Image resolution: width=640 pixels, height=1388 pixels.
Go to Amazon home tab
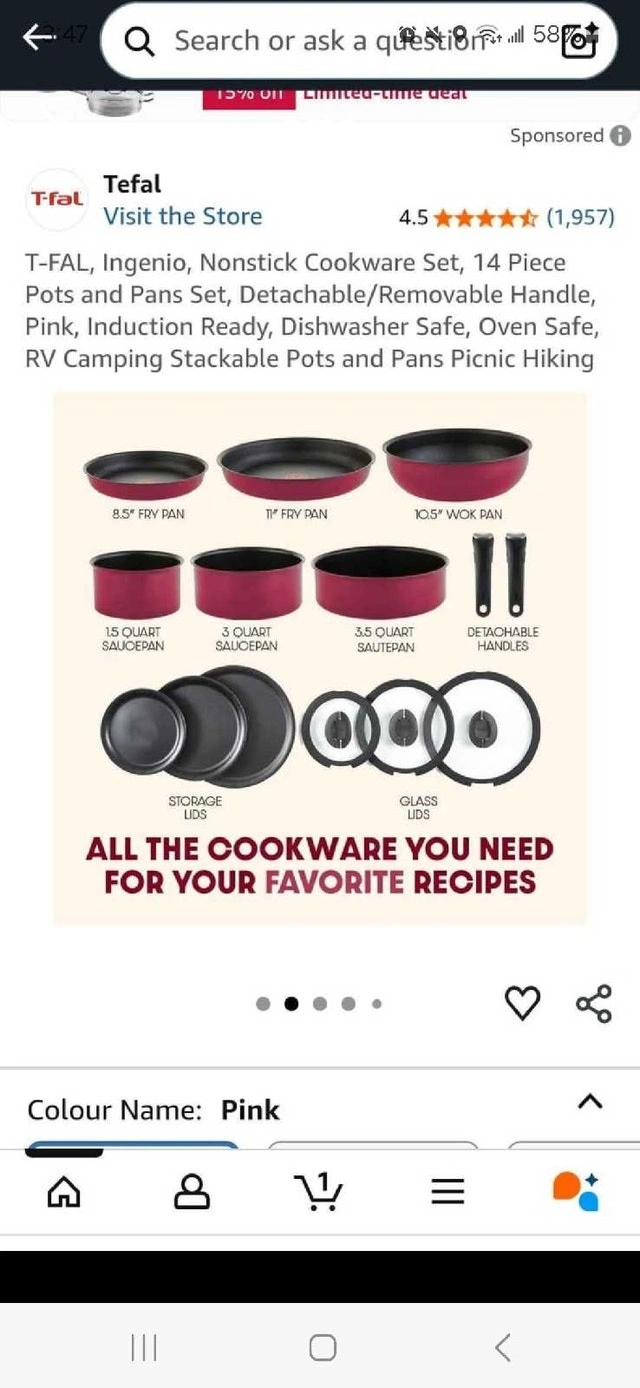64,1190
